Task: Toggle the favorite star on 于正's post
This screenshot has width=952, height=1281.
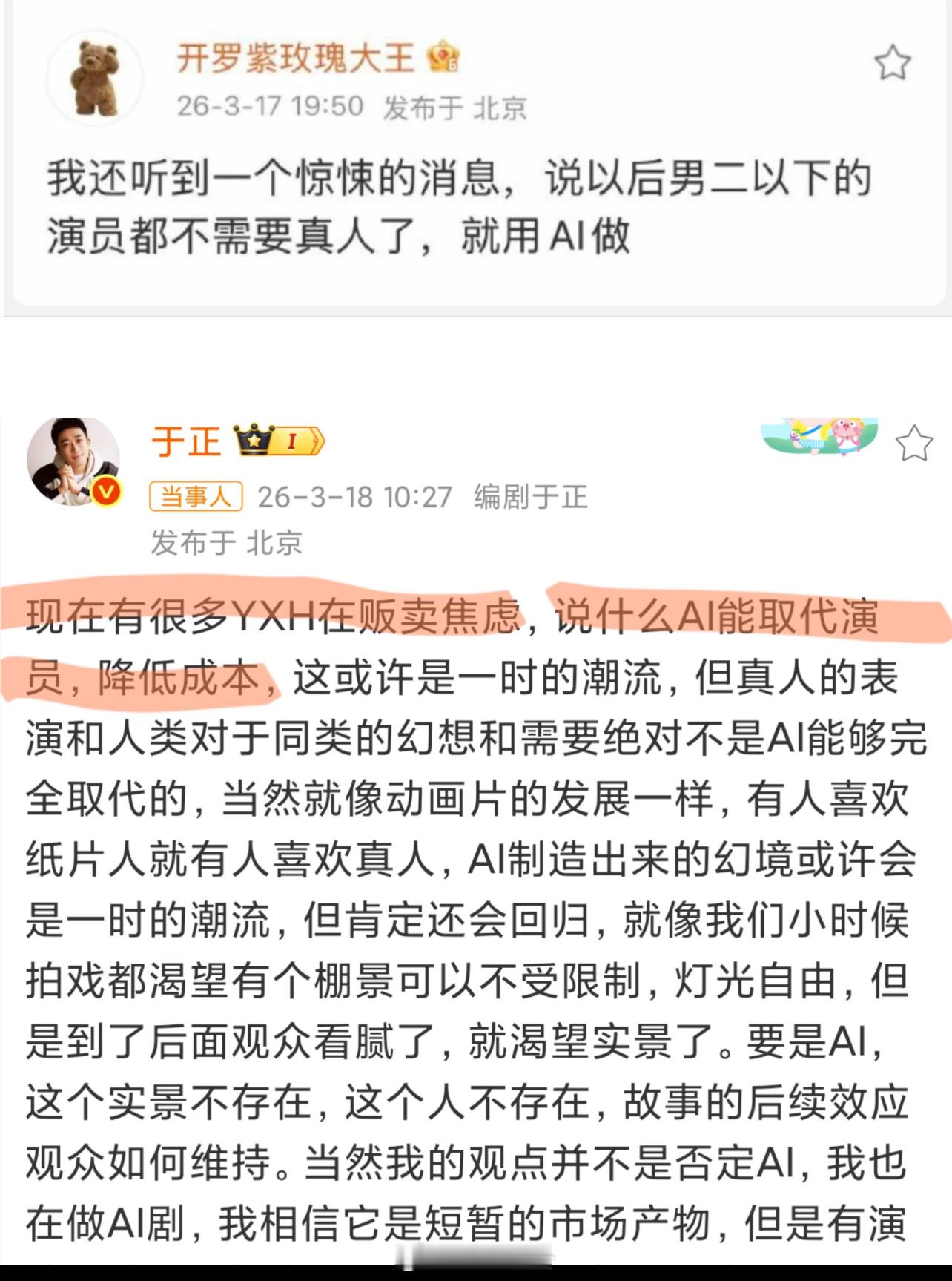Action: pyautogui.click(x=915, y=441)
